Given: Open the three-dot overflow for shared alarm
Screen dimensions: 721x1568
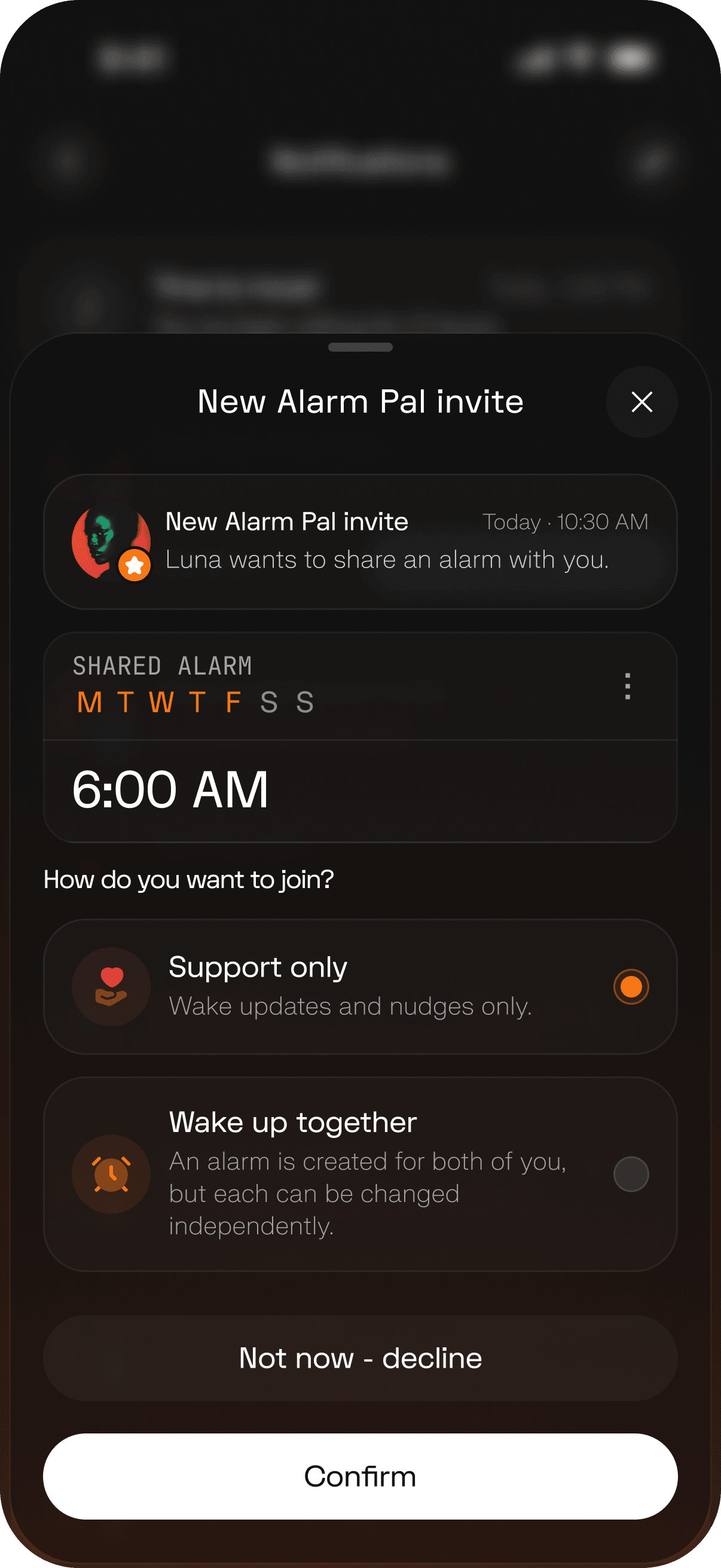Looking at the screenshot, I should point(627,687).
